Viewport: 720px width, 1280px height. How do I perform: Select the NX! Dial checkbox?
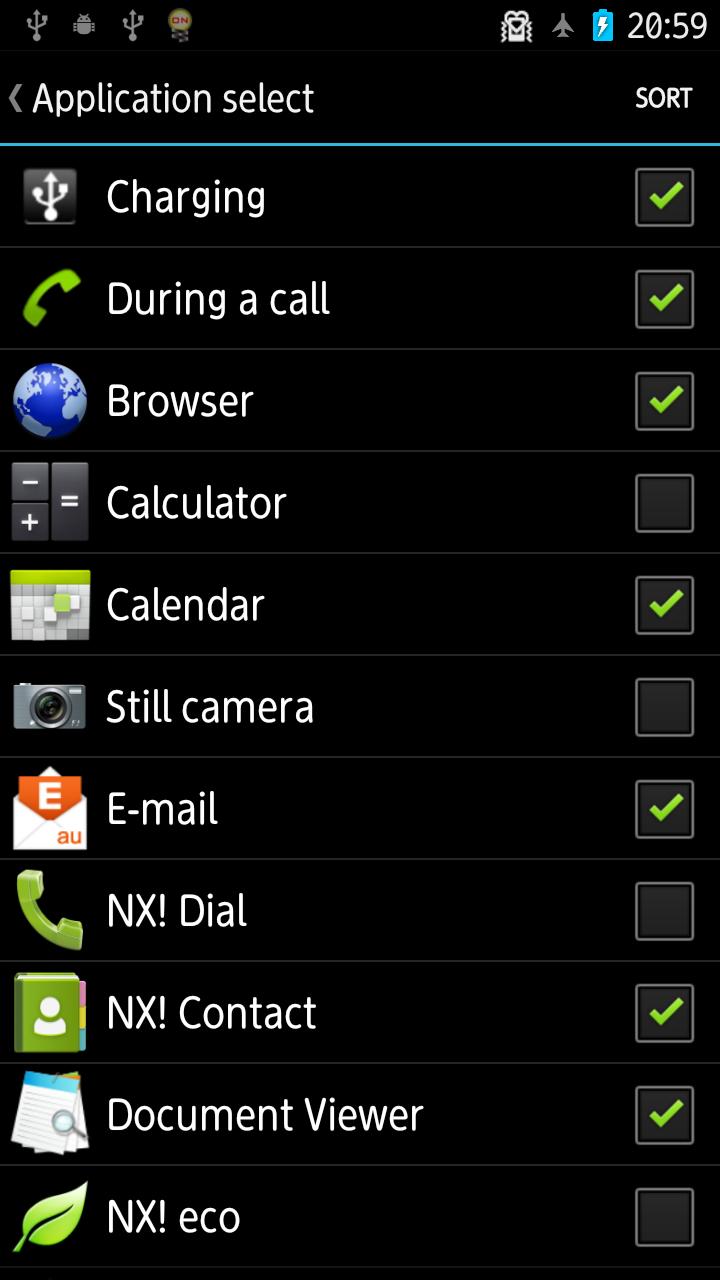(x=664, y=911)
